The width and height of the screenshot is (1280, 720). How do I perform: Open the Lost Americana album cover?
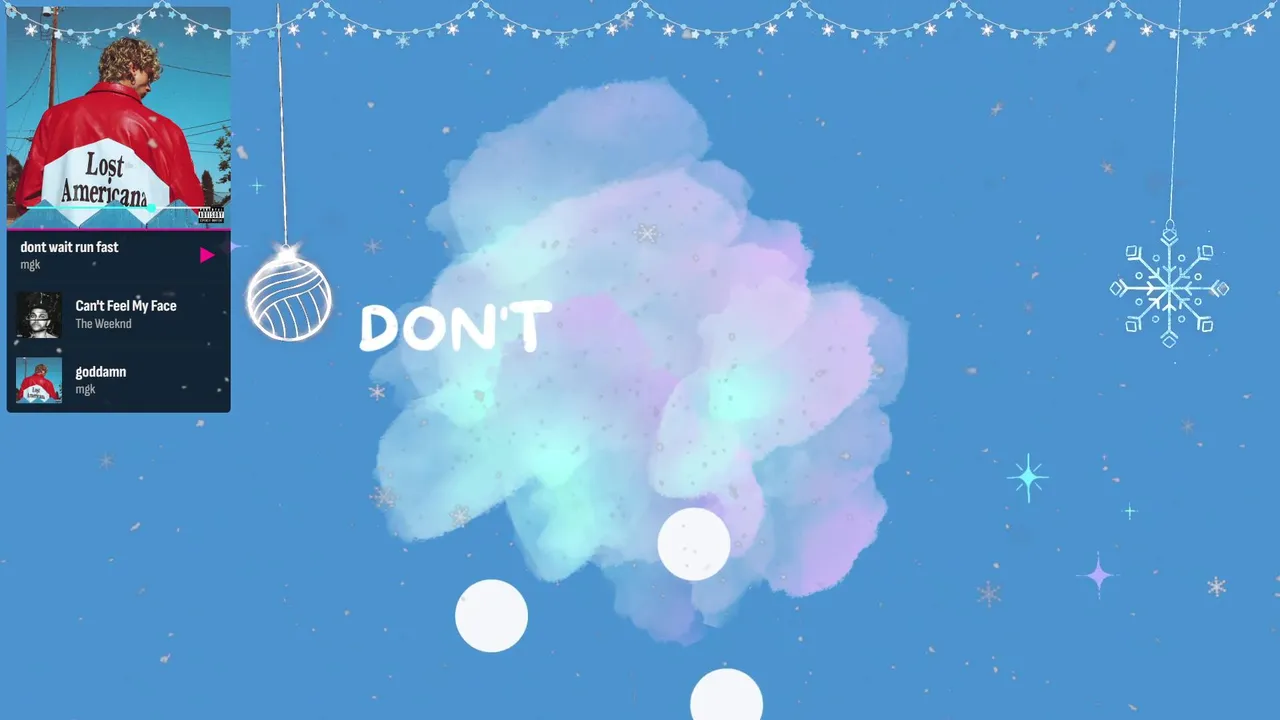coord(118,115)
